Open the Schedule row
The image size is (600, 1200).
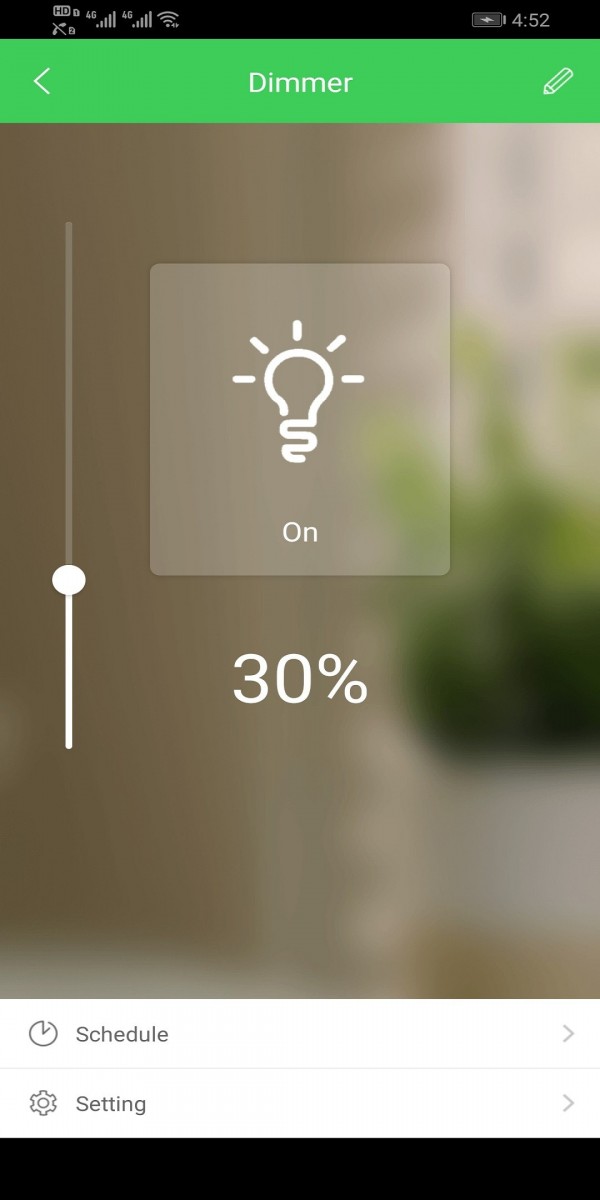point(300,1034)
